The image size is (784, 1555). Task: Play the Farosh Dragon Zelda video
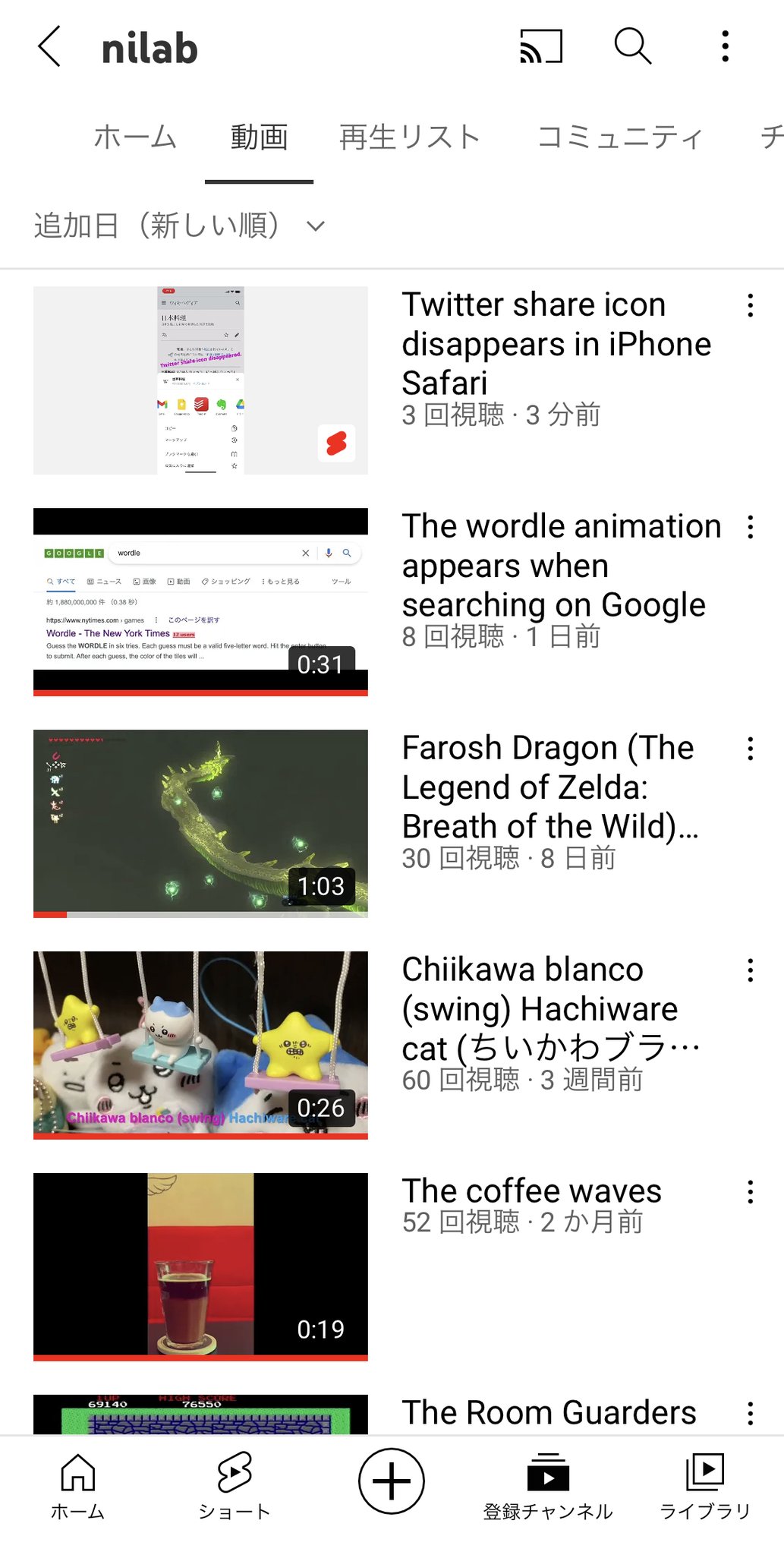[200, 824]
